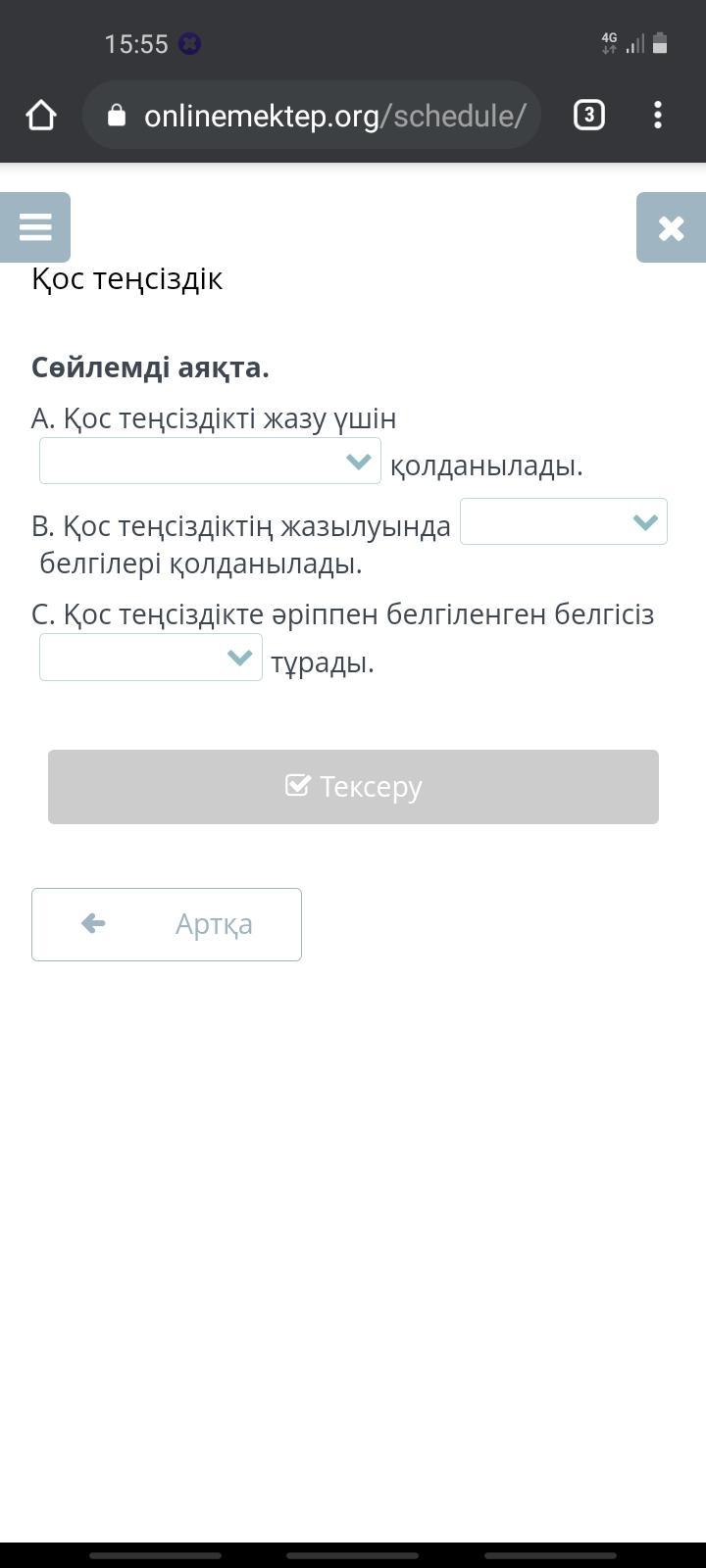Expand the dropdown in sentence B
Screen dimensions: 706x1568
coord(564,521)
